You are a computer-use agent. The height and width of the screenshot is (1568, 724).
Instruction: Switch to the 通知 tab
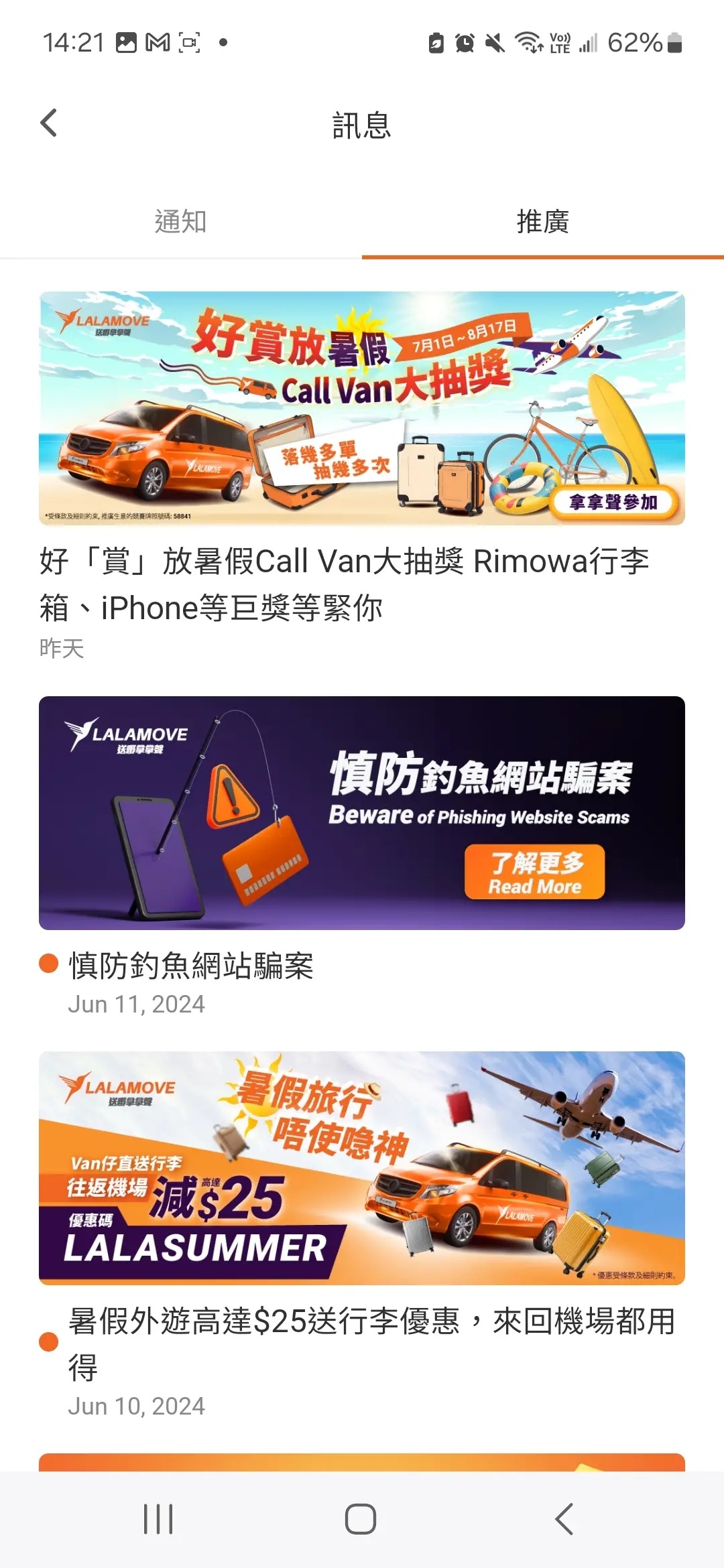point(180,222)
